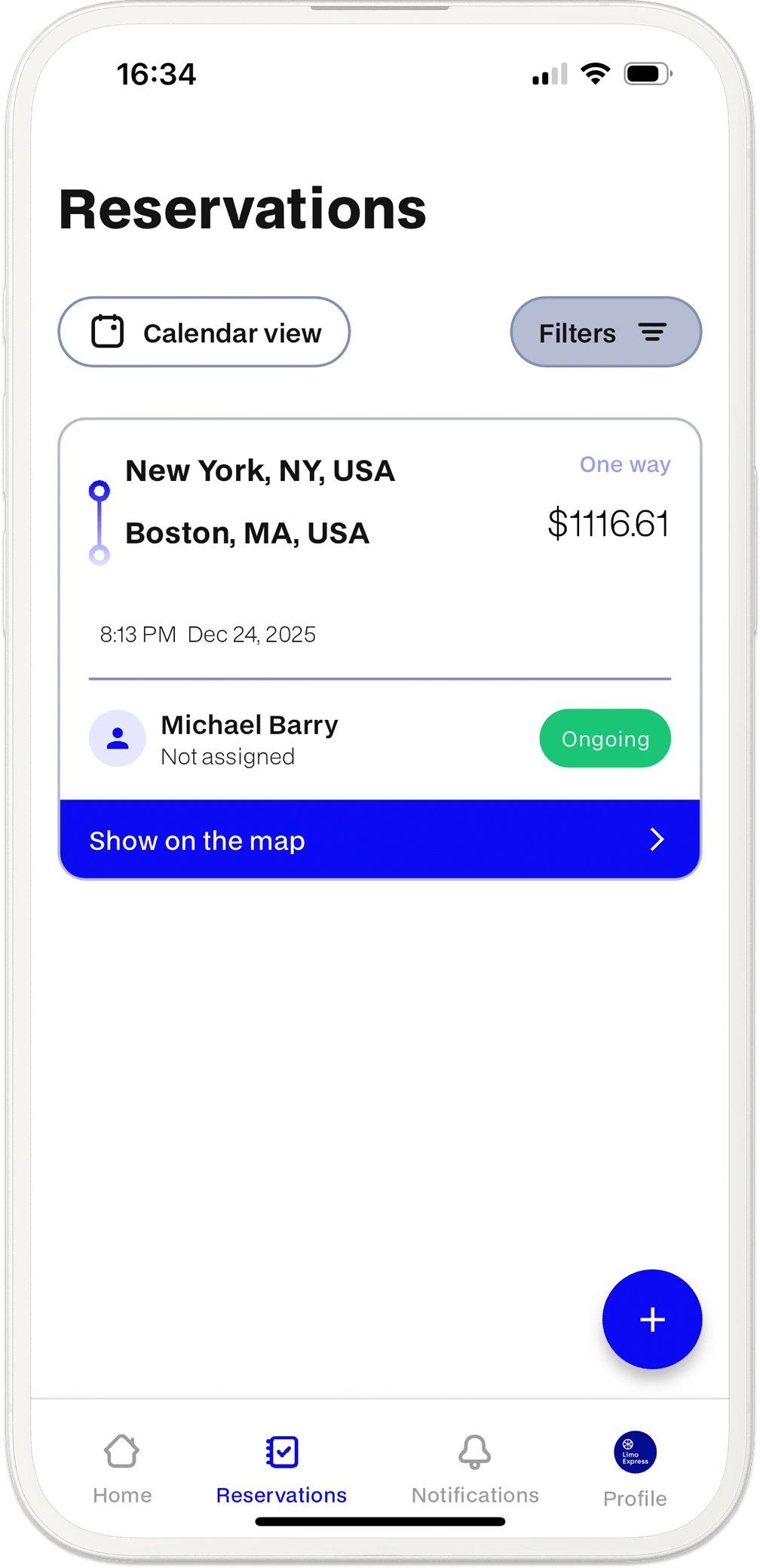
Task: Show the reservation on the map
Action: click(379, 840)
